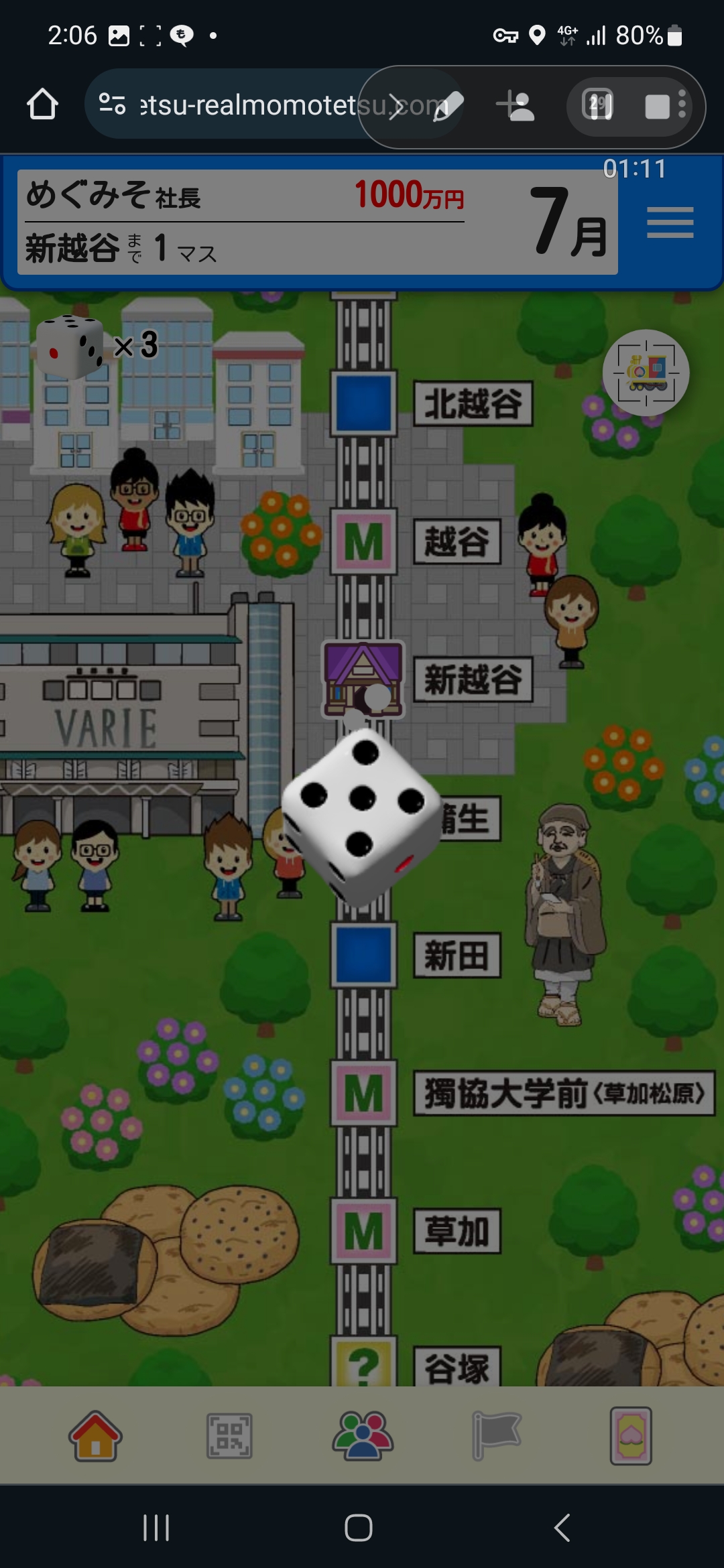This screenshot has width=724, height=1568.
Task: Go back using system navigation button
Action: 562,1528
